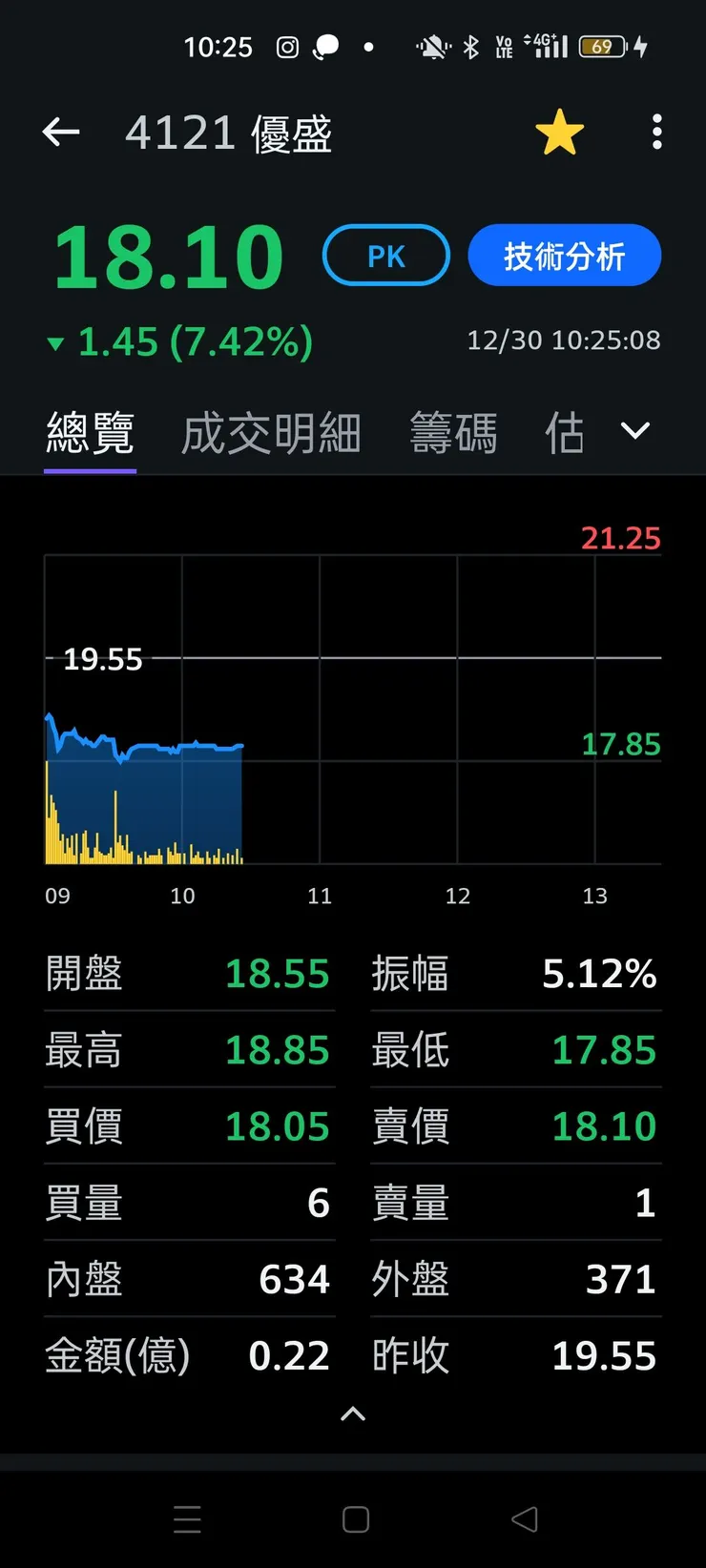Open 技術分析 technical analysis view
Screen dimensions: 706x1568
pyautogui.click(x=564, y=255)
